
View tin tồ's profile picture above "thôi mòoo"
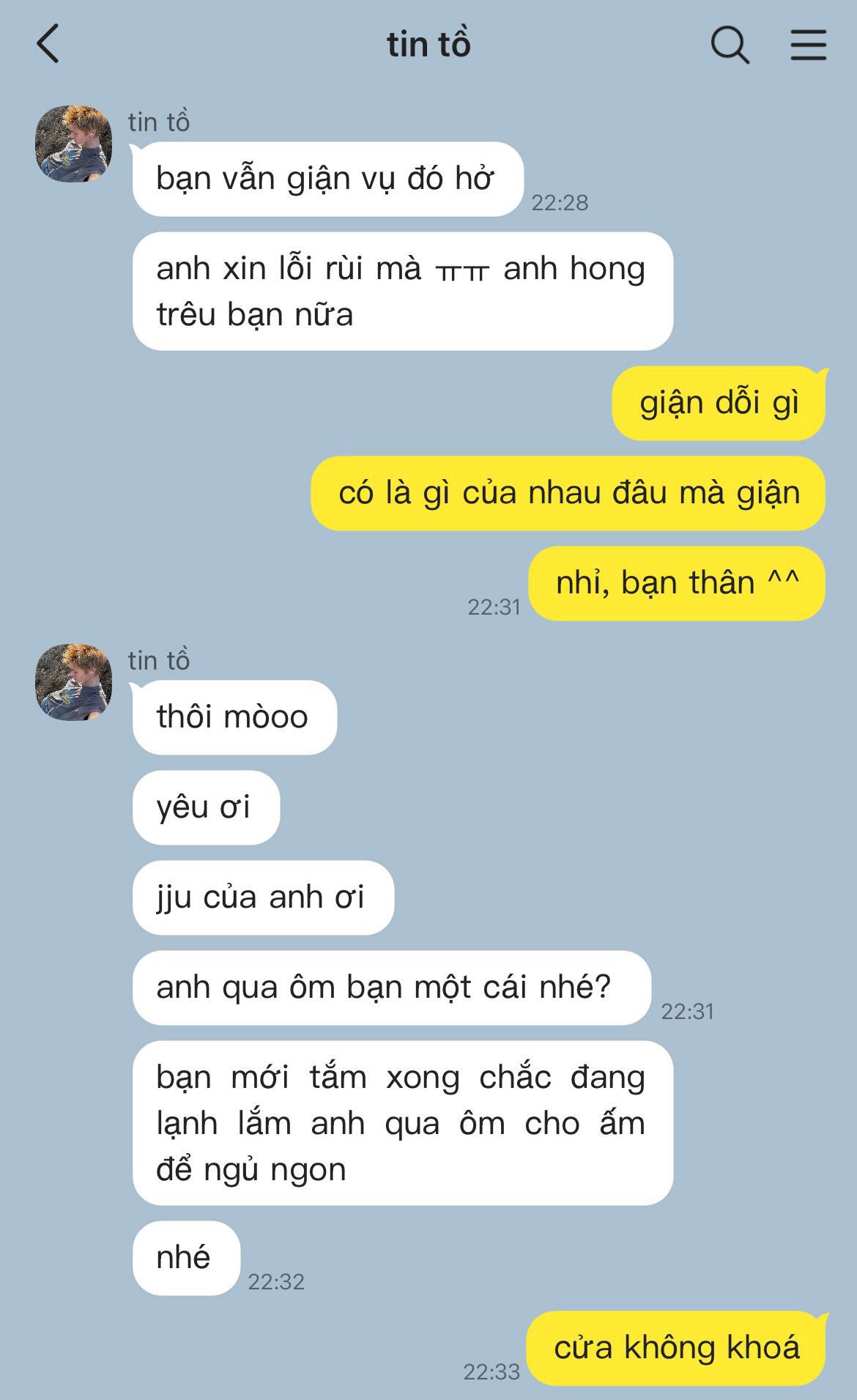click(73, 682)
